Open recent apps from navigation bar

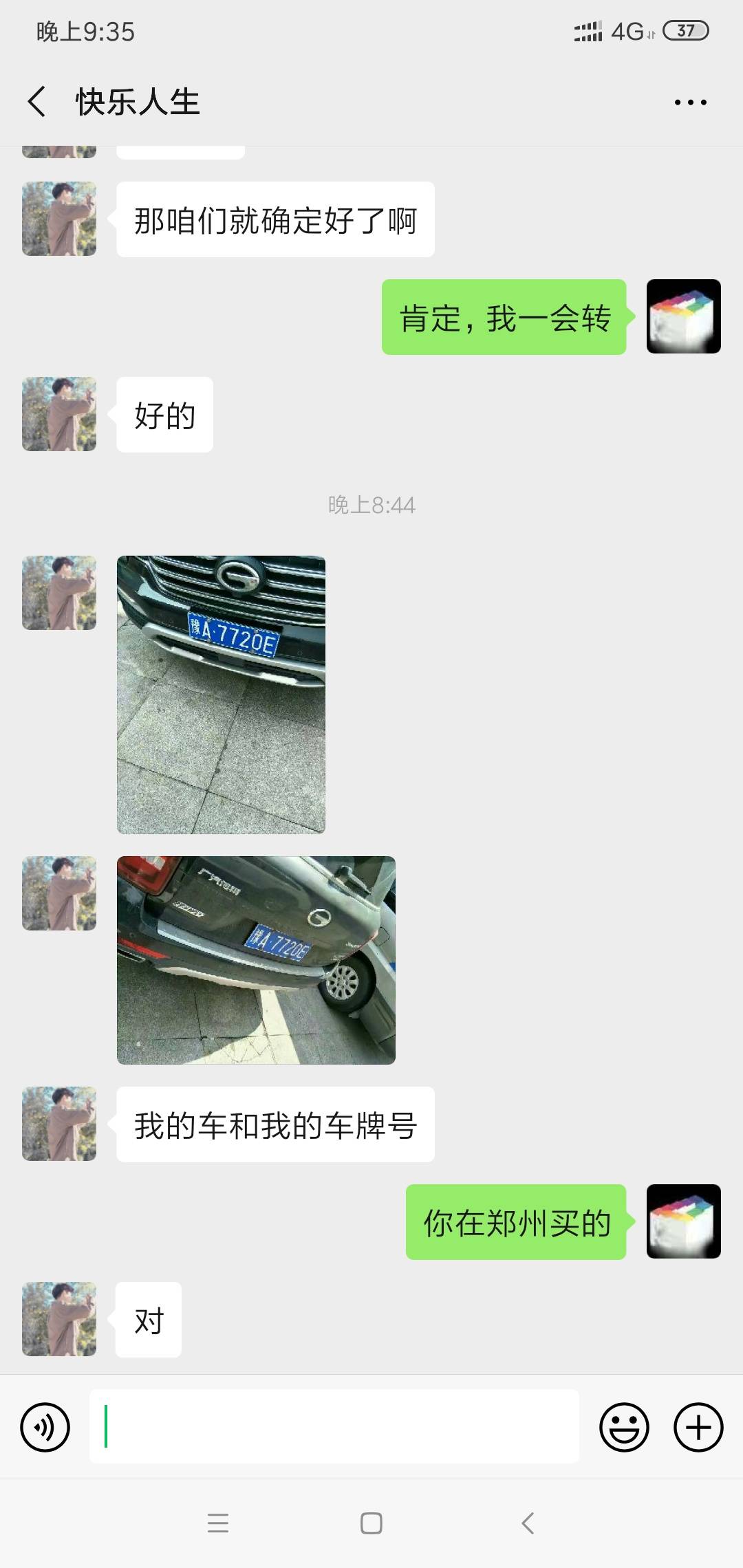pyautogui.click(x=218, y=1523)
